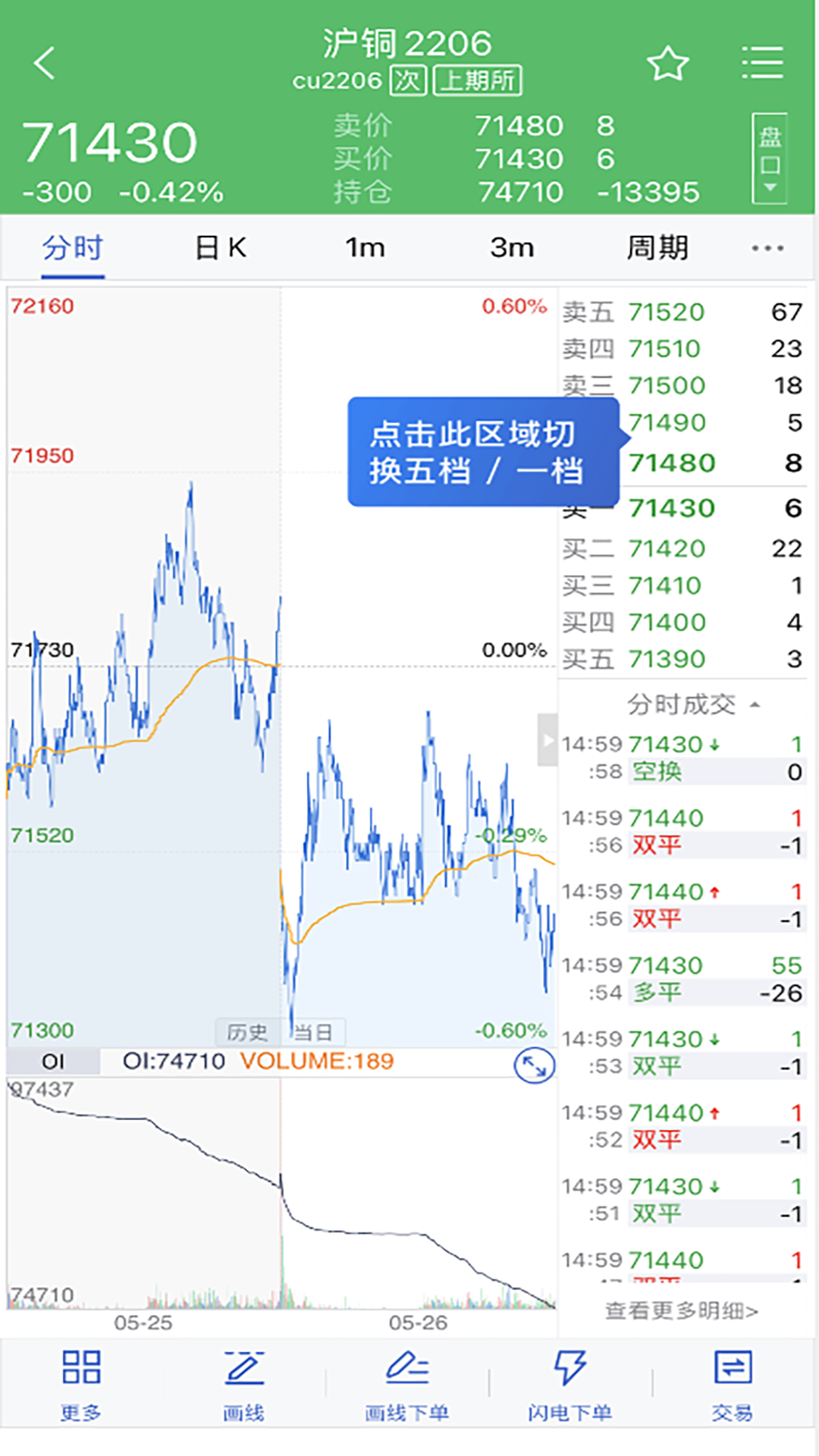Tap the OI indicator selector
The image size is (819, 1456).
pyautogui.click(x=53, y=1061)
